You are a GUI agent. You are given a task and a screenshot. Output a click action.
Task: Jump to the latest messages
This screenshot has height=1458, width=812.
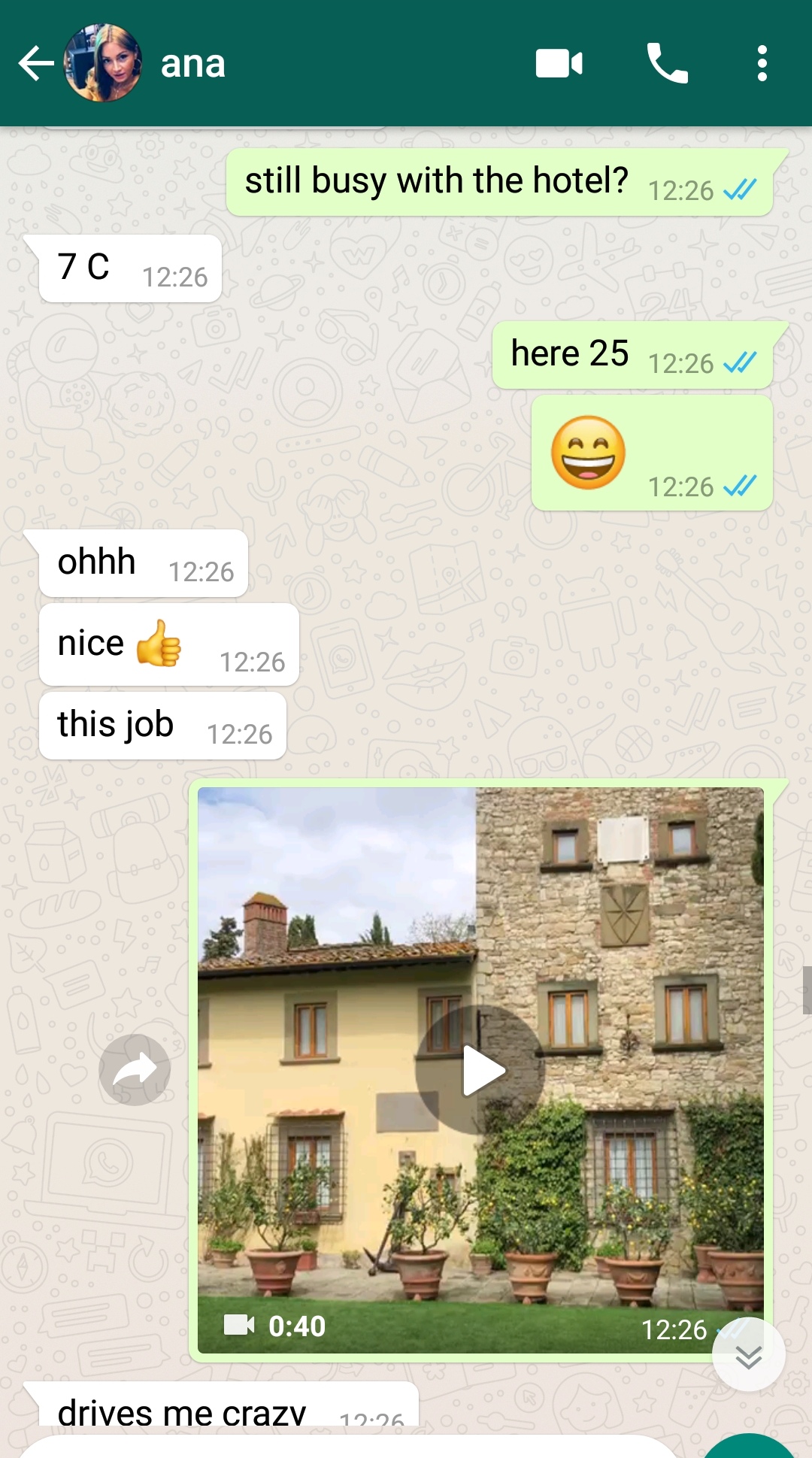[x=748, y=1355]
